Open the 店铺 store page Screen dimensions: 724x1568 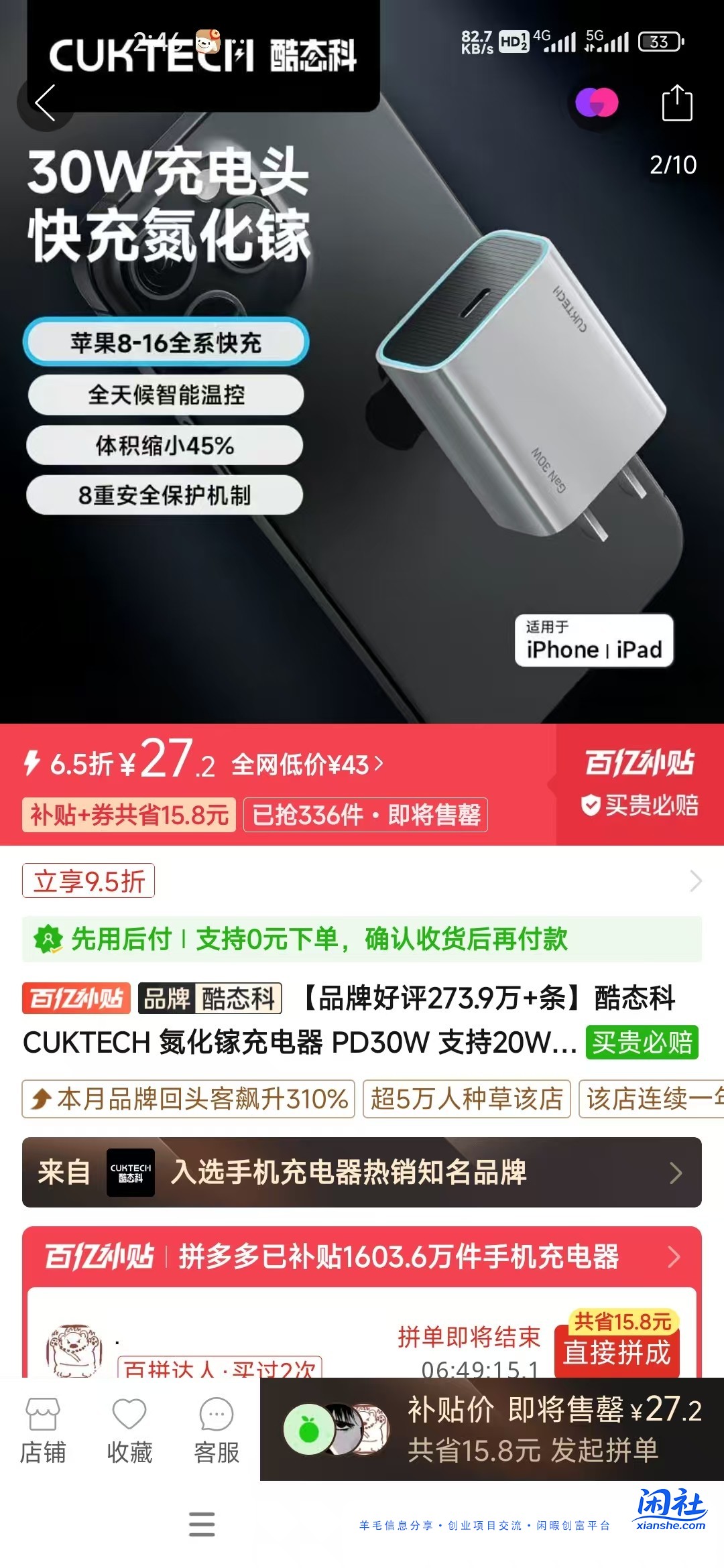pos(43,1430)
